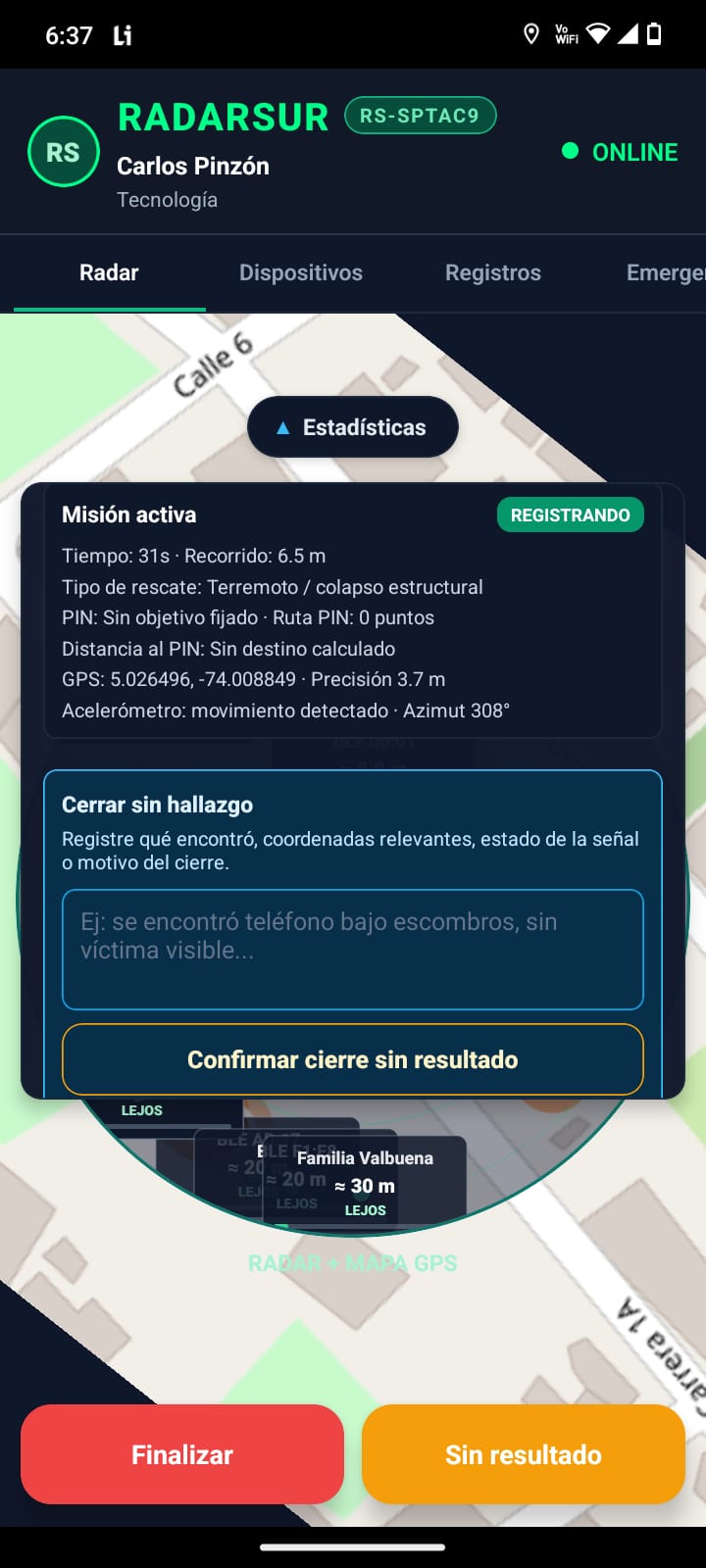
Task: Collapse the Estadísticas panel
Action: (x=353, y=427)
